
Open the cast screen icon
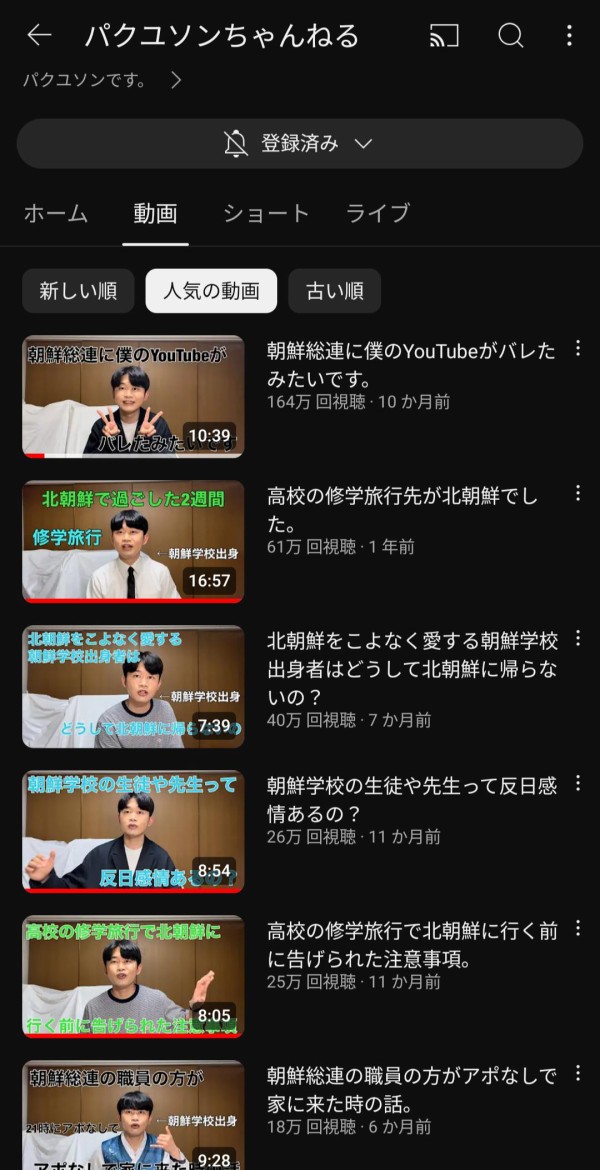444,35
